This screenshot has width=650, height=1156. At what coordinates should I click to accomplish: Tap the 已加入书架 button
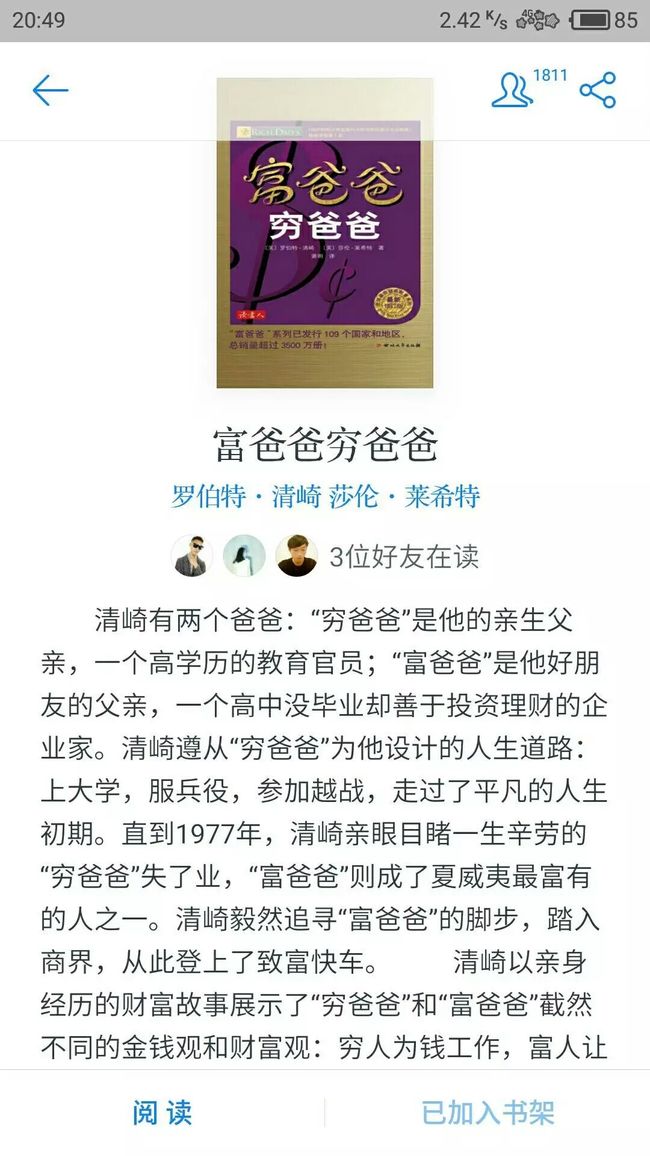[488, 1113]
